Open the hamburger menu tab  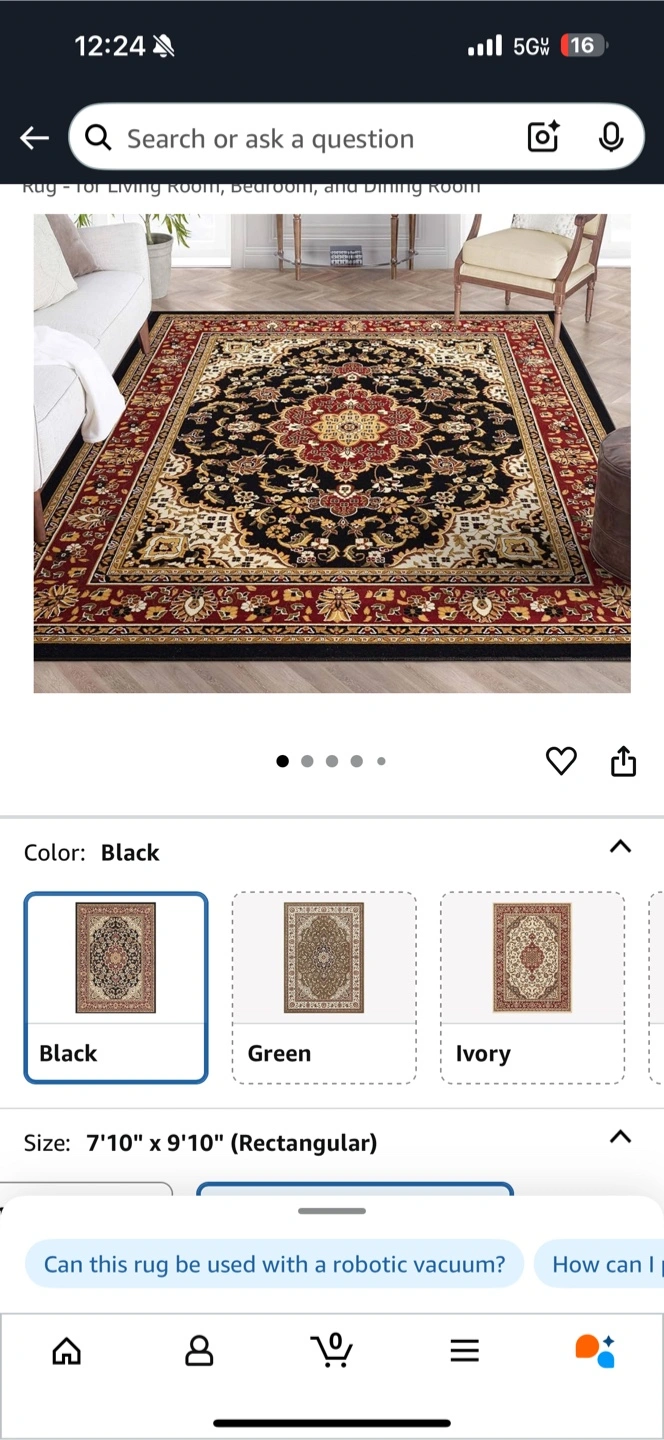464,1351
